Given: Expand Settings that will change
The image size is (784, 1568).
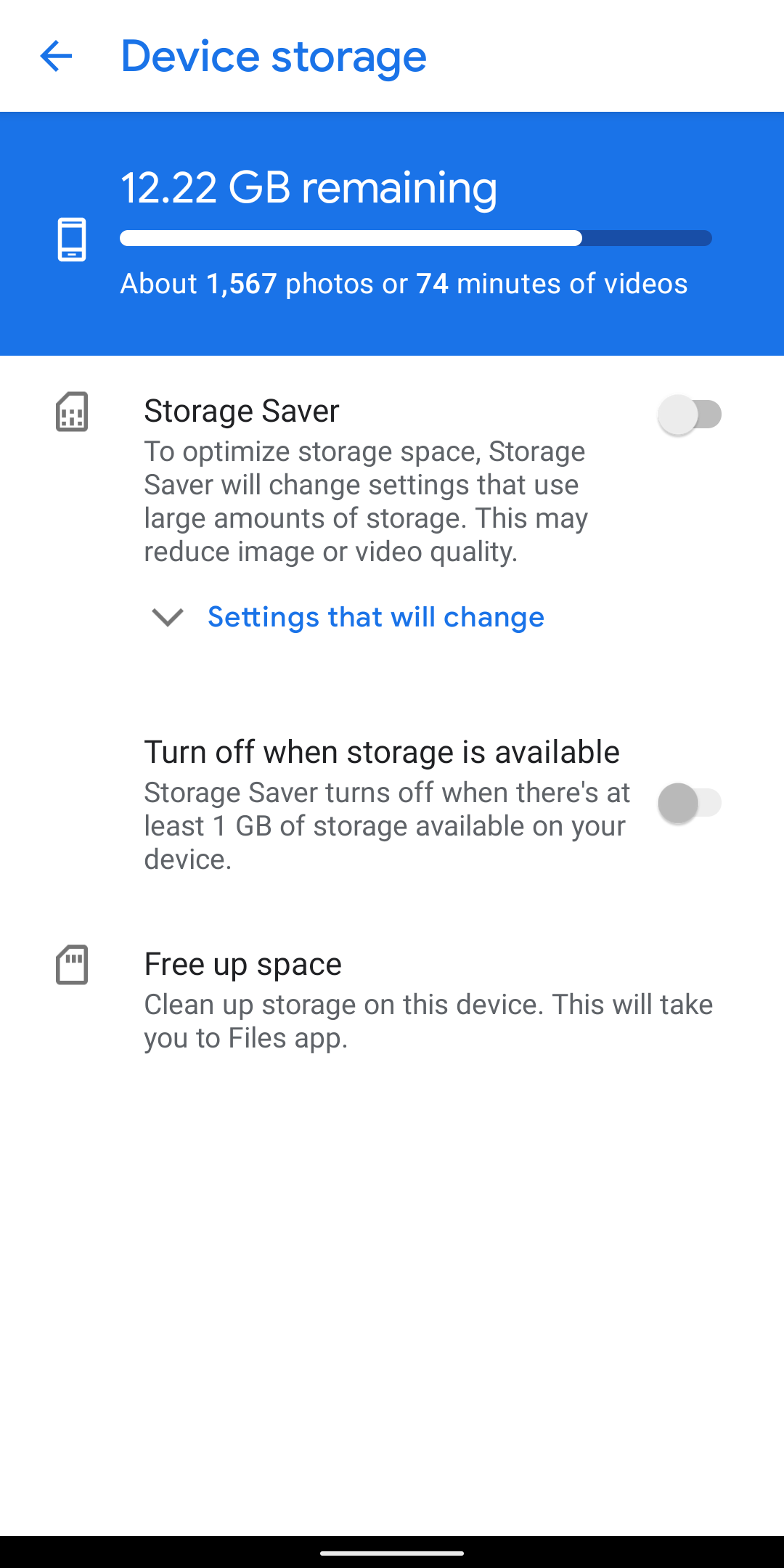Looking at the screenshot, I should (348, 617).
